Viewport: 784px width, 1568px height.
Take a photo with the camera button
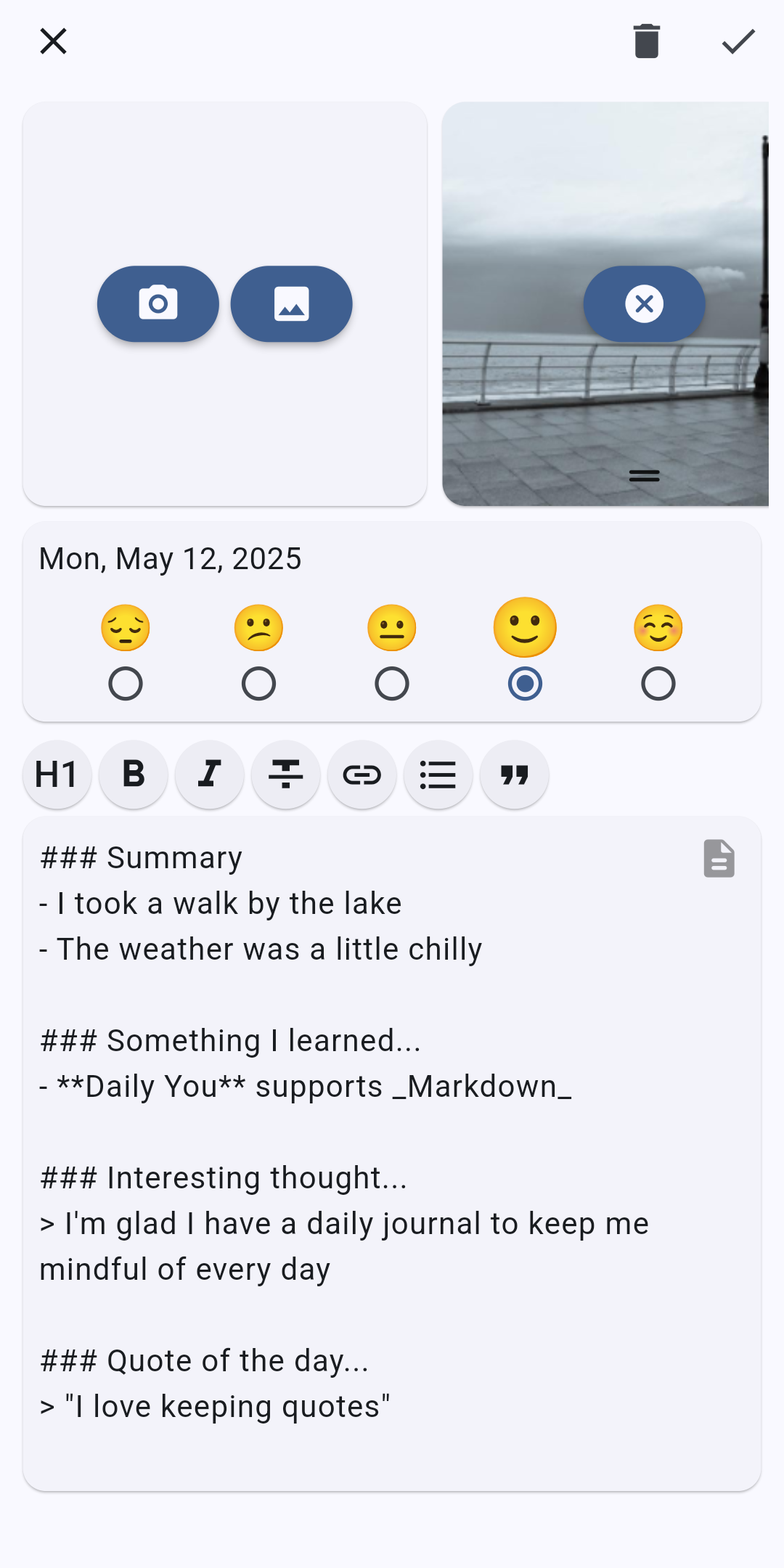158,303
